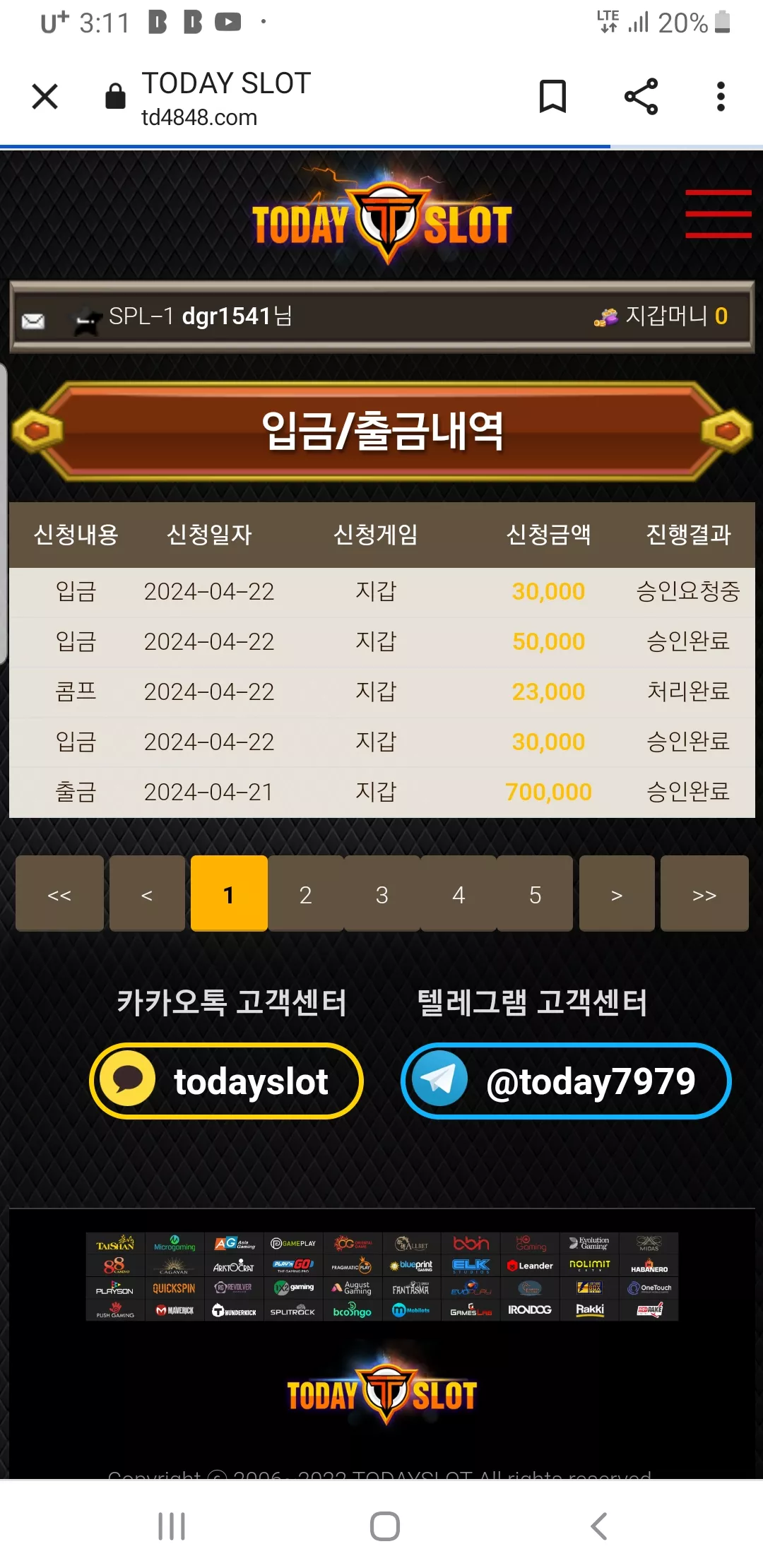
Task: Open the 지갑머니 wallet balance
Action: pos(661,316)
